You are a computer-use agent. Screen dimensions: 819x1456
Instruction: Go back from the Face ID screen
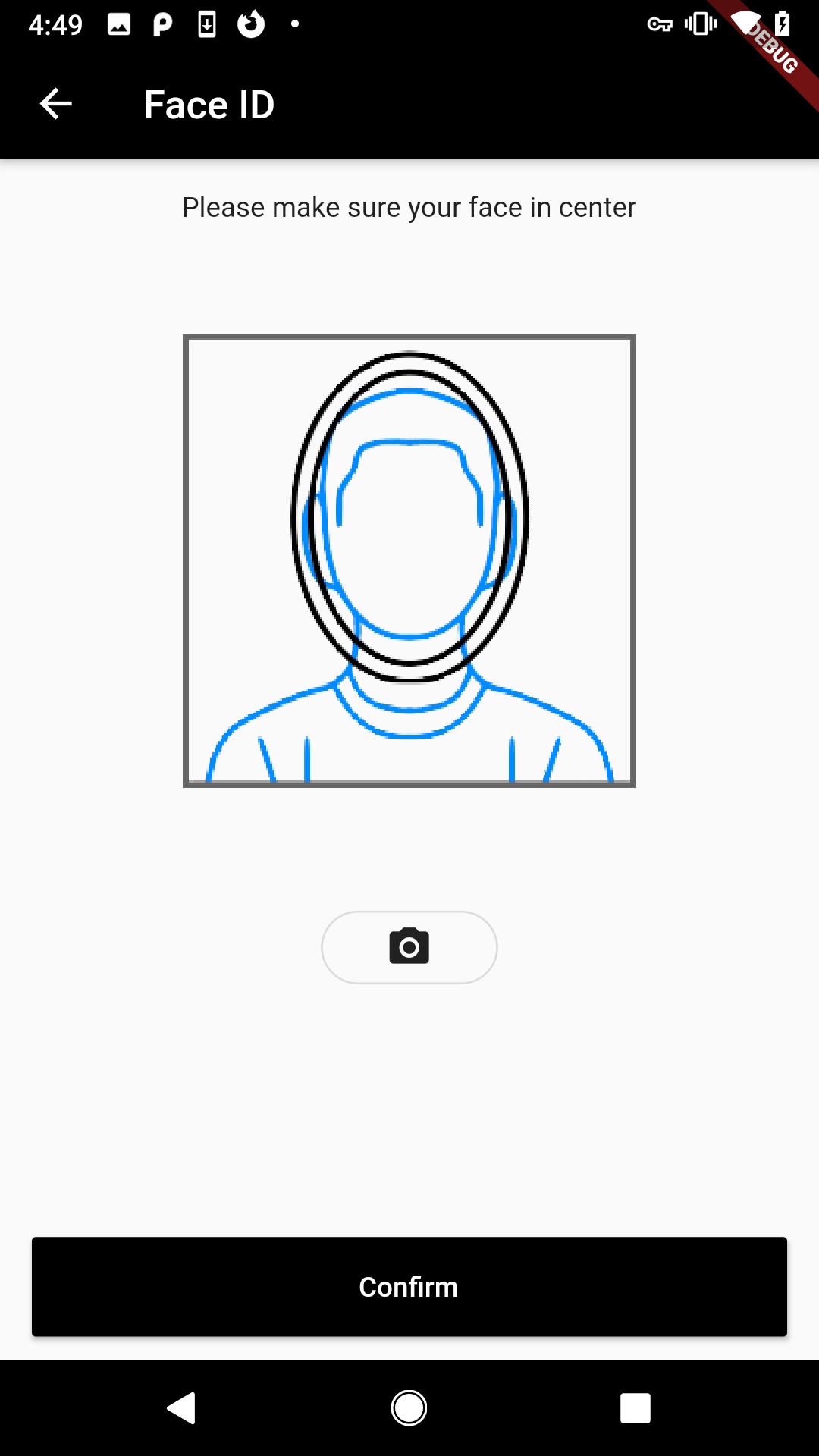(55, 104)
